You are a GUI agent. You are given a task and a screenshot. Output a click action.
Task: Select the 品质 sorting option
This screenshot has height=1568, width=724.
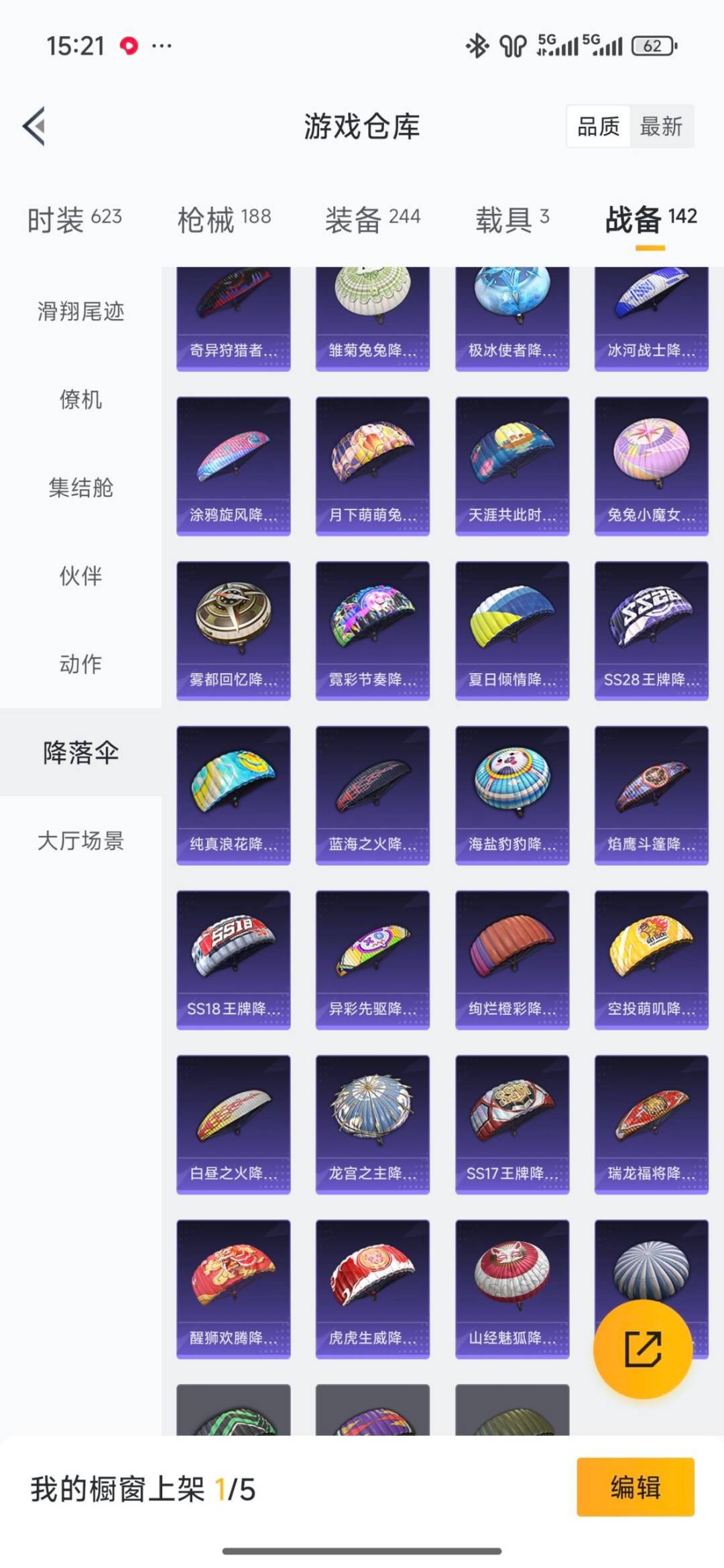[x=600, y=127]
